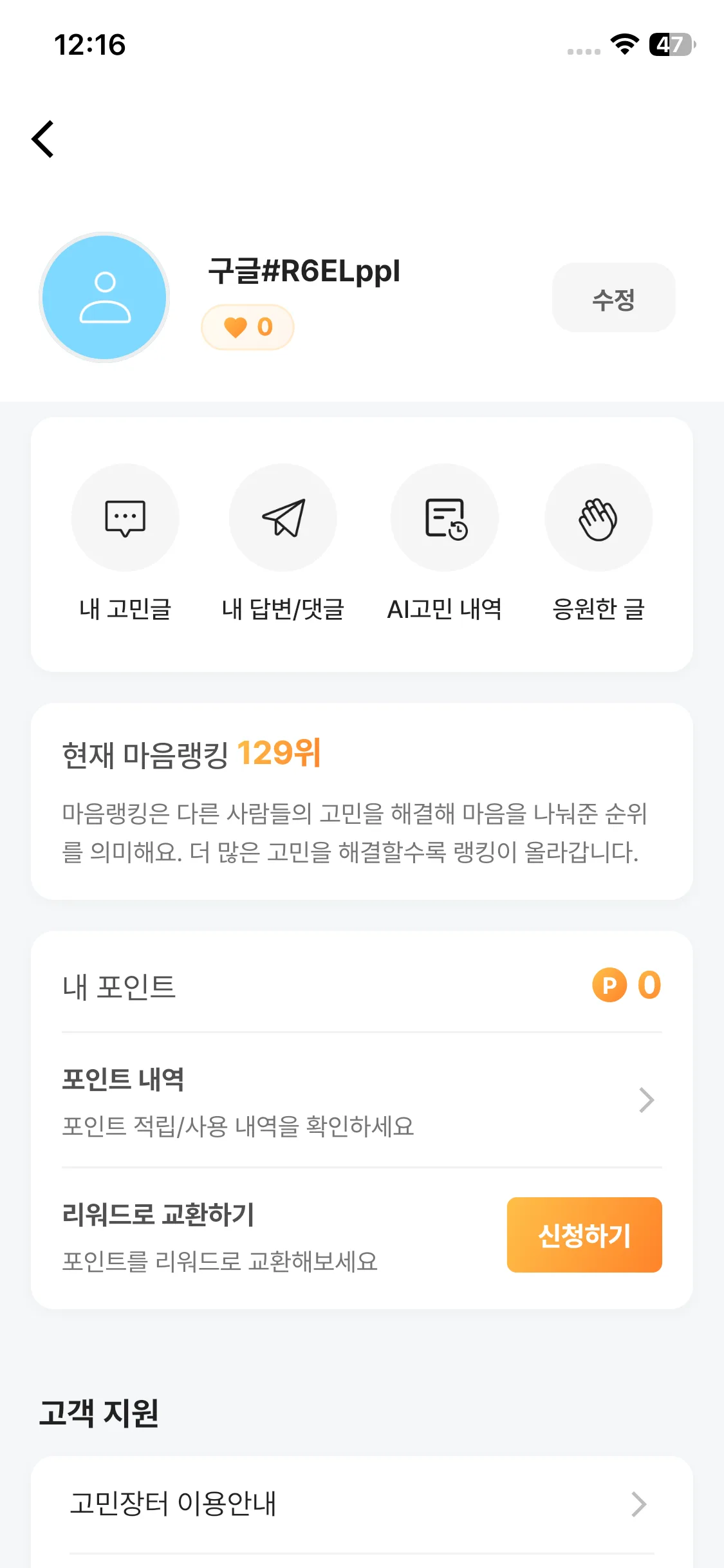Image resolution: width=724 pixels, height=1568 pixels.
Task: Tap the profile avatar picture
Action: [x=104, y=297]
